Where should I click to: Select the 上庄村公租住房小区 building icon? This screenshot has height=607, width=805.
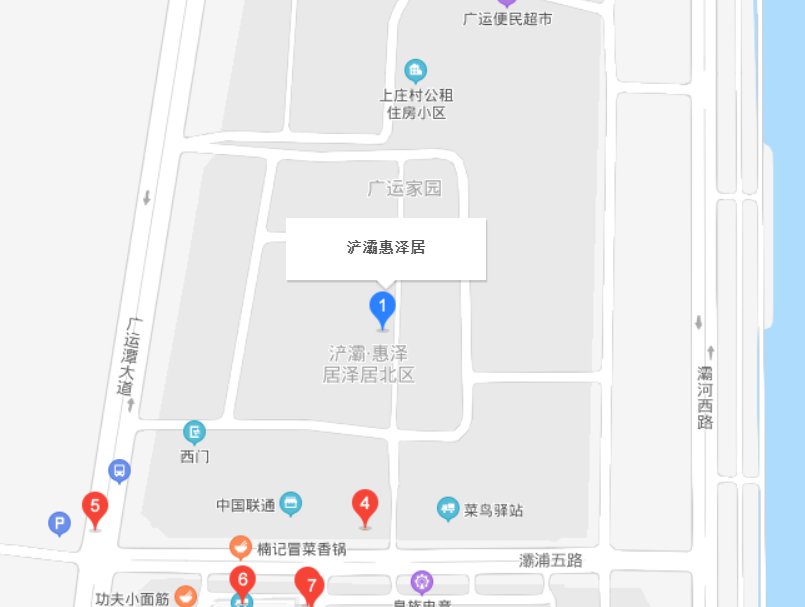pos(416,70)
